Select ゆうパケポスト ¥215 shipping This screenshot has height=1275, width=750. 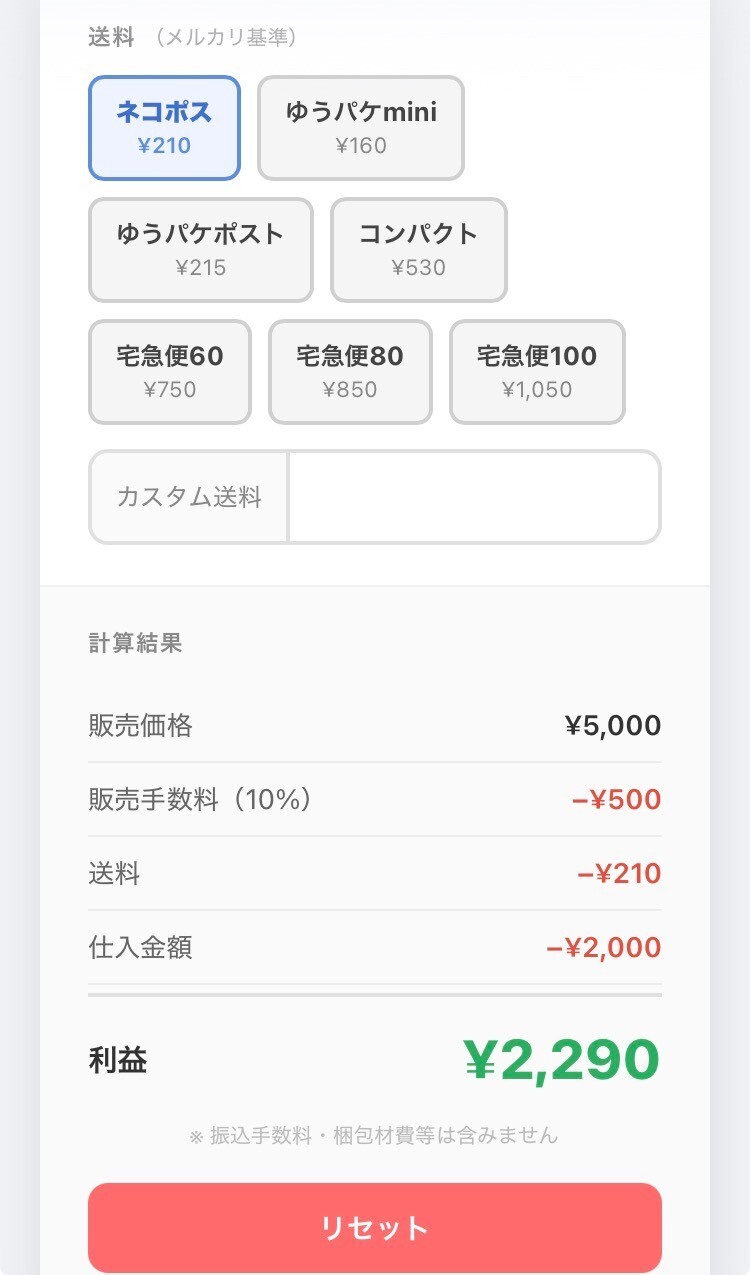201,250
